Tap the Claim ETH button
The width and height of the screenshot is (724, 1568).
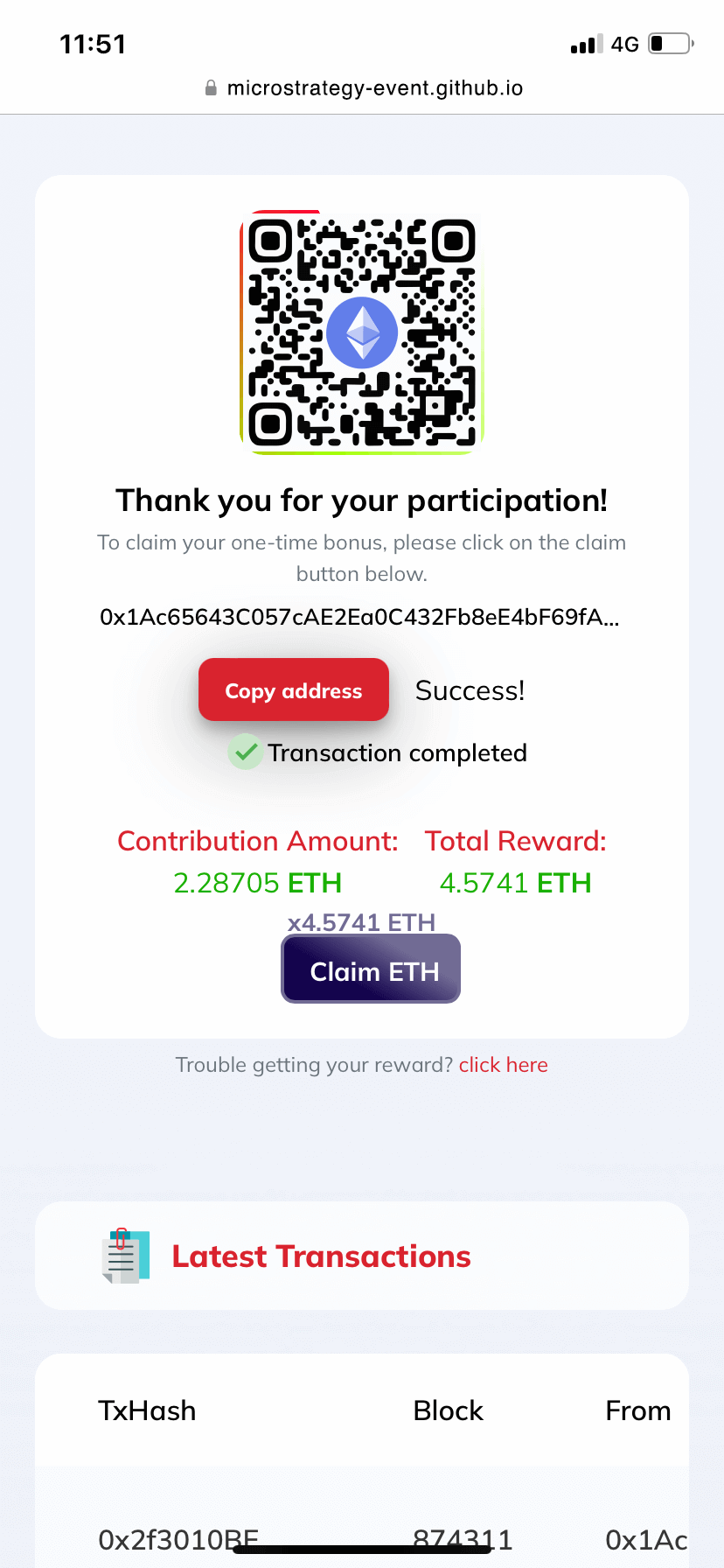click(x=371, y=969)
